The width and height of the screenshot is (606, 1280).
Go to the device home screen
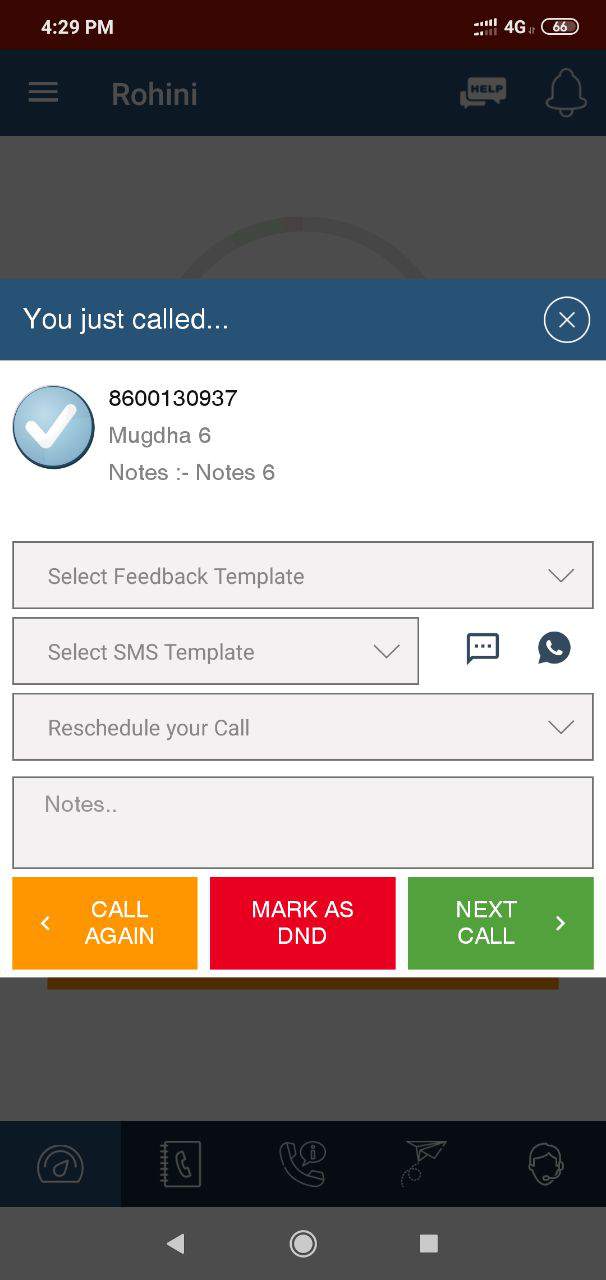pos(303,1243)
